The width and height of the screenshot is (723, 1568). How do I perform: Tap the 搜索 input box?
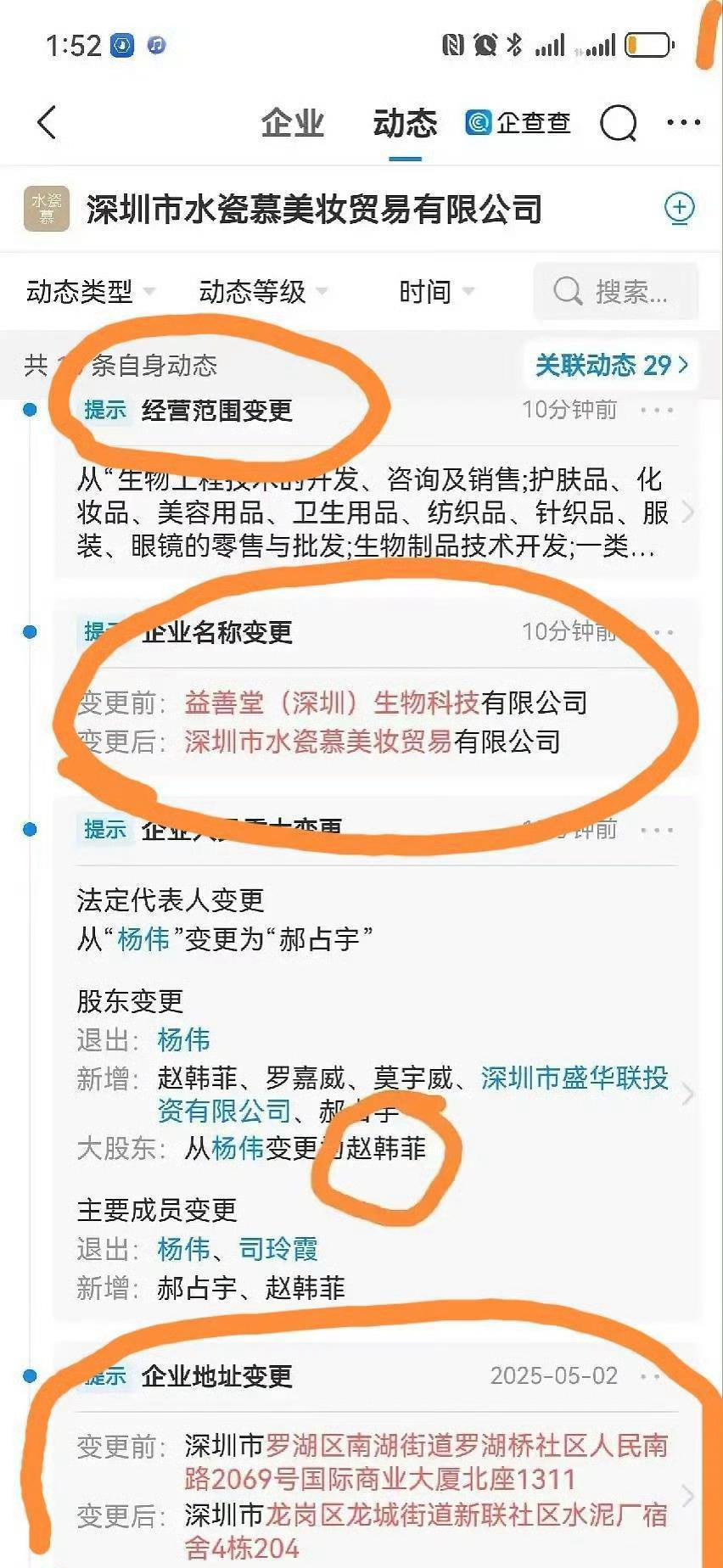coord(615,292)
